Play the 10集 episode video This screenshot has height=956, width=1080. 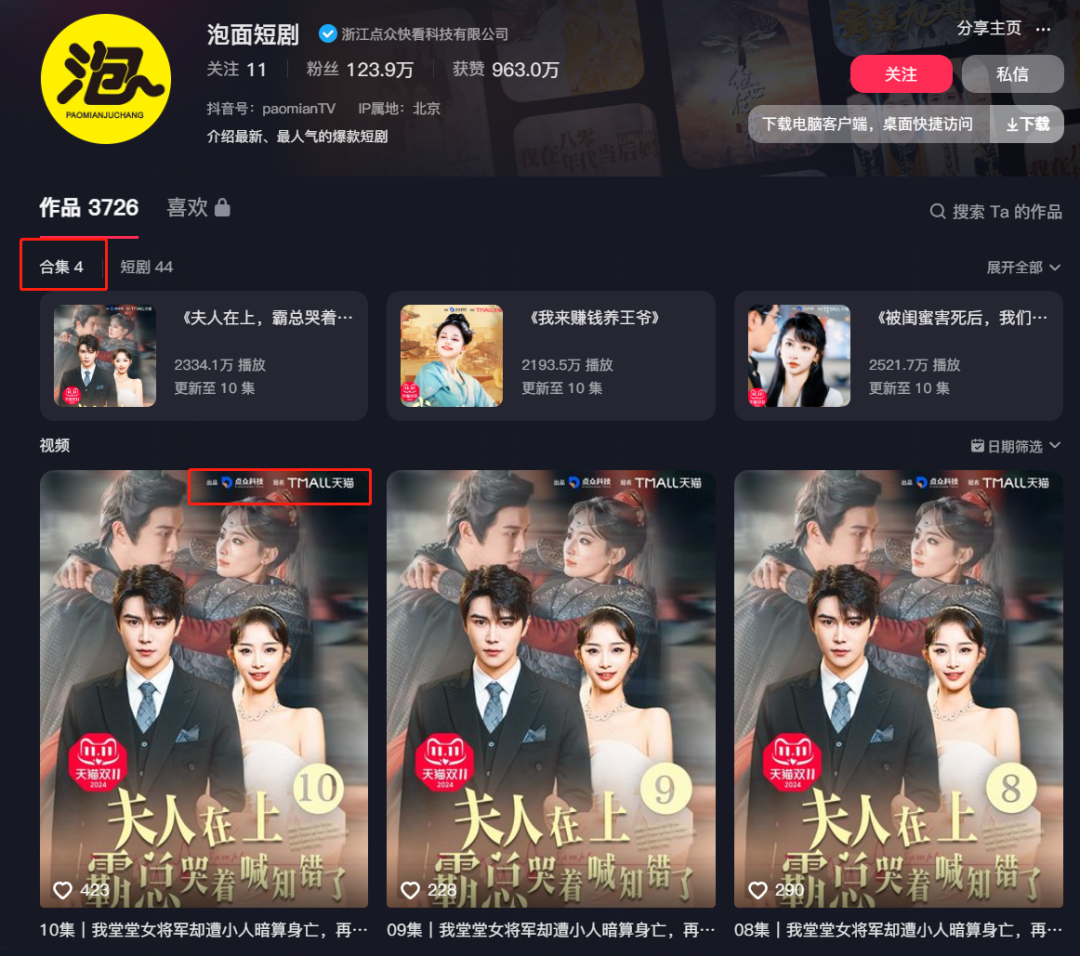pos(204,690)
